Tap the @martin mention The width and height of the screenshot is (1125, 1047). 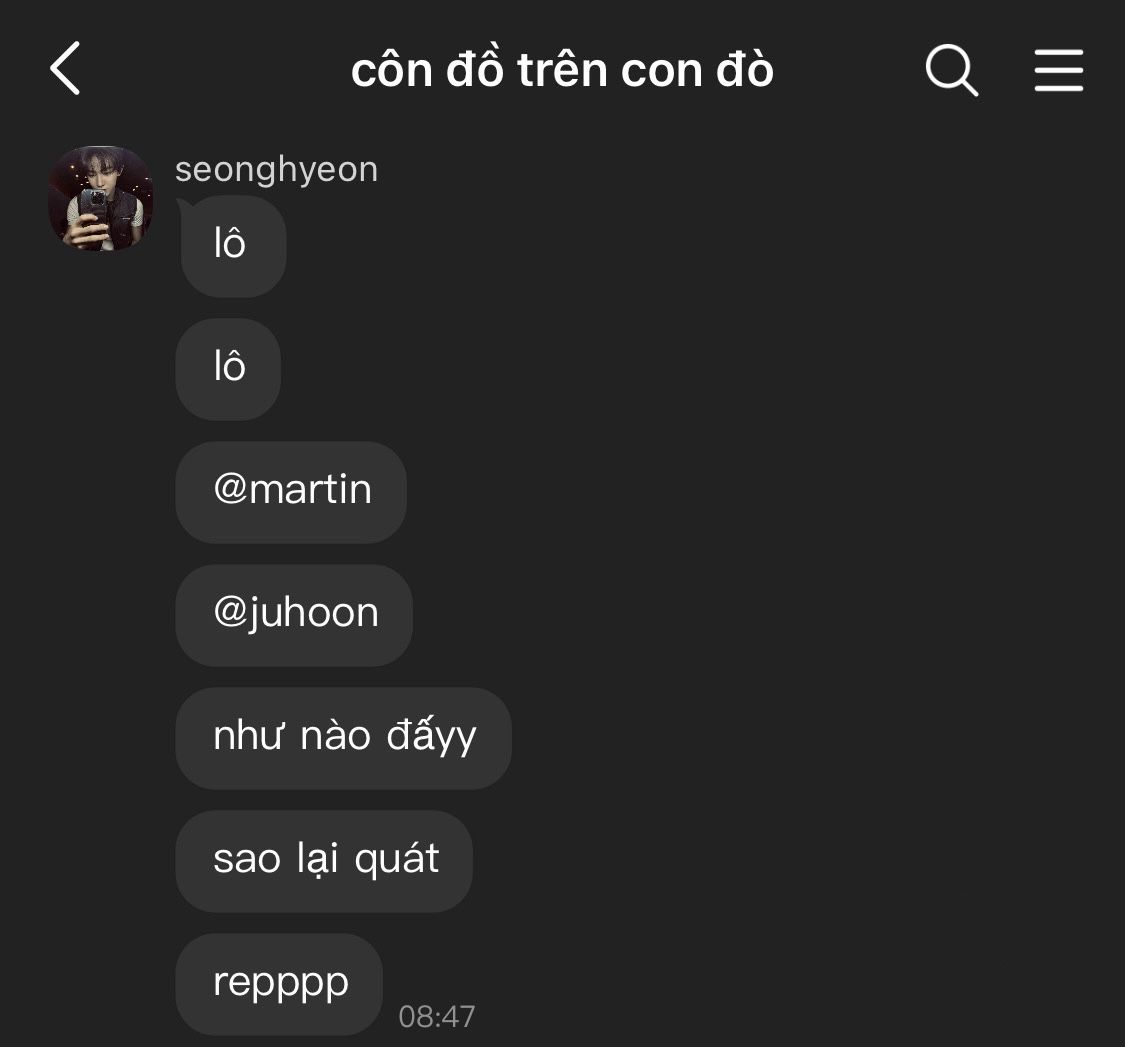[x=292, y=491]
